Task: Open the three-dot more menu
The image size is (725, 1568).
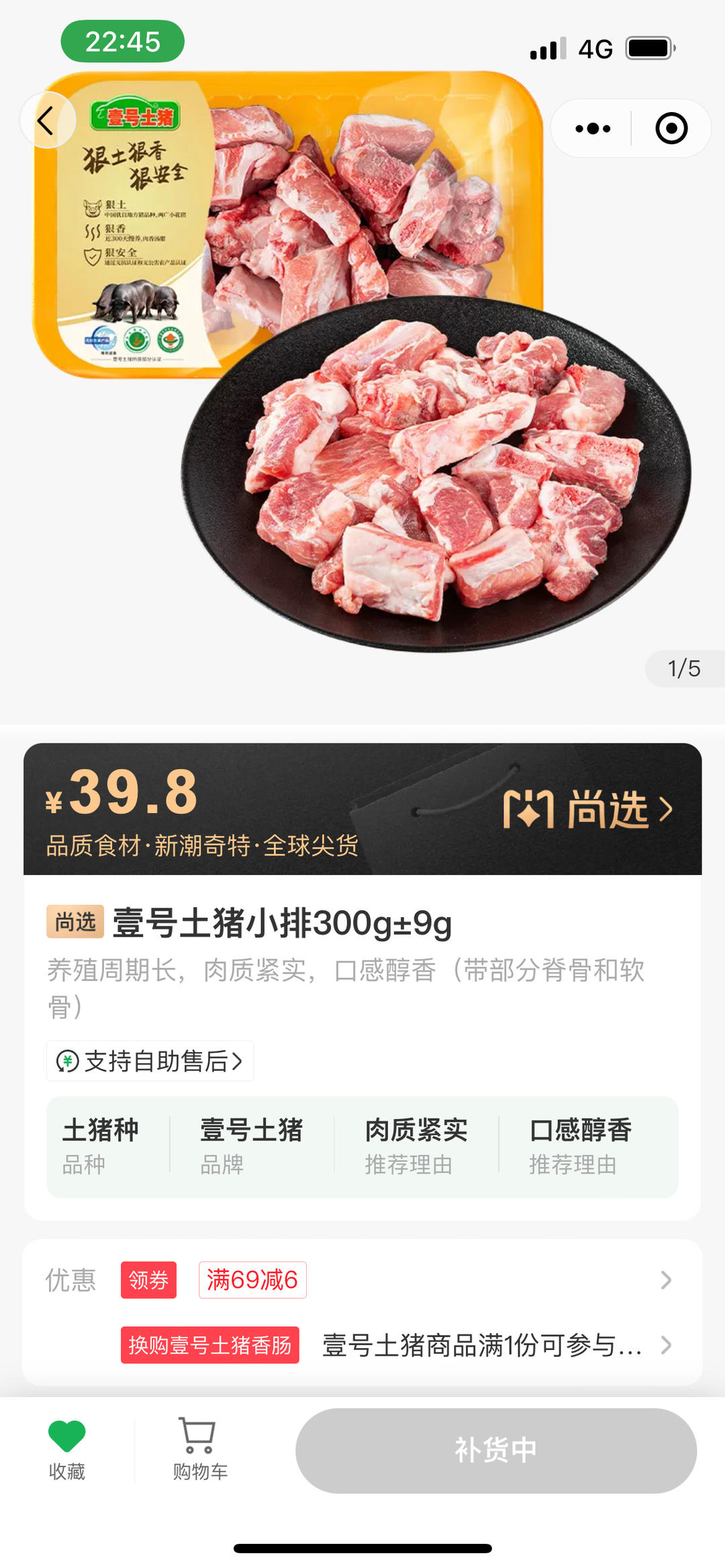Action: pyautogui.click(x=593, y=128)
